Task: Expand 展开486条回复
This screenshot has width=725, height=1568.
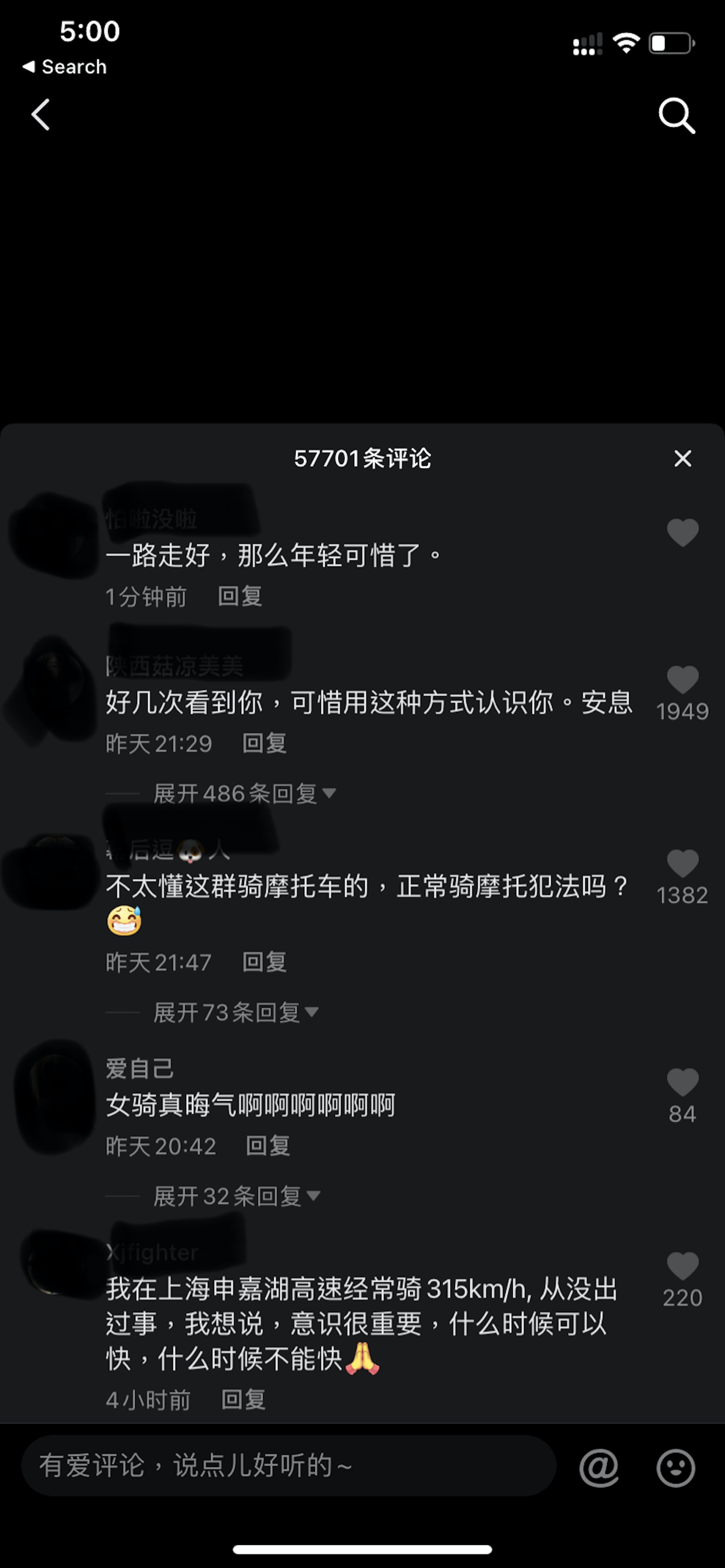Action: pos(244,794)
